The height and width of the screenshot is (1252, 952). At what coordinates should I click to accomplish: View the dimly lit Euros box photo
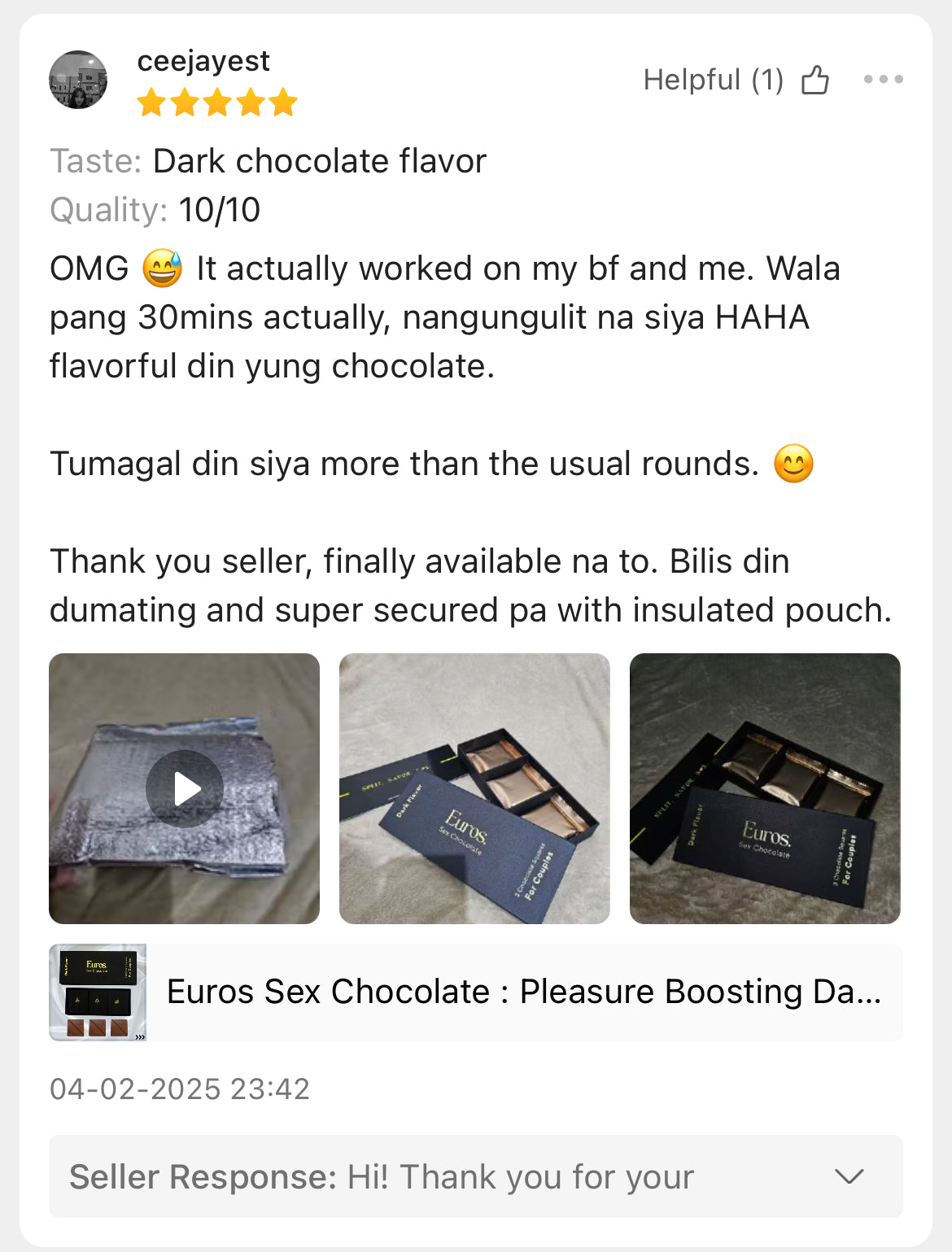pyautogui.click(x=765, y=788)
